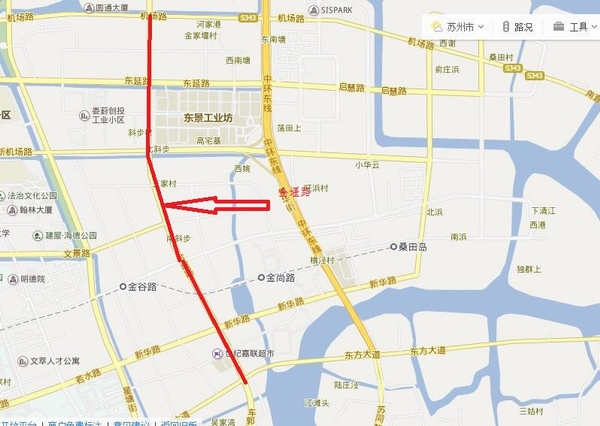Expand the 工具 tools menu
Image resolution: width=600 pixels, height=426 pixels.
(574, 26)
